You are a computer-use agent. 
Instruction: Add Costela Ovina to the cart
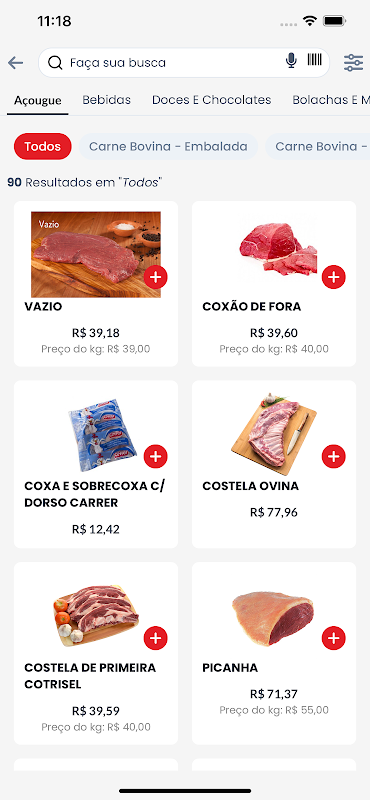pos(334,456)
